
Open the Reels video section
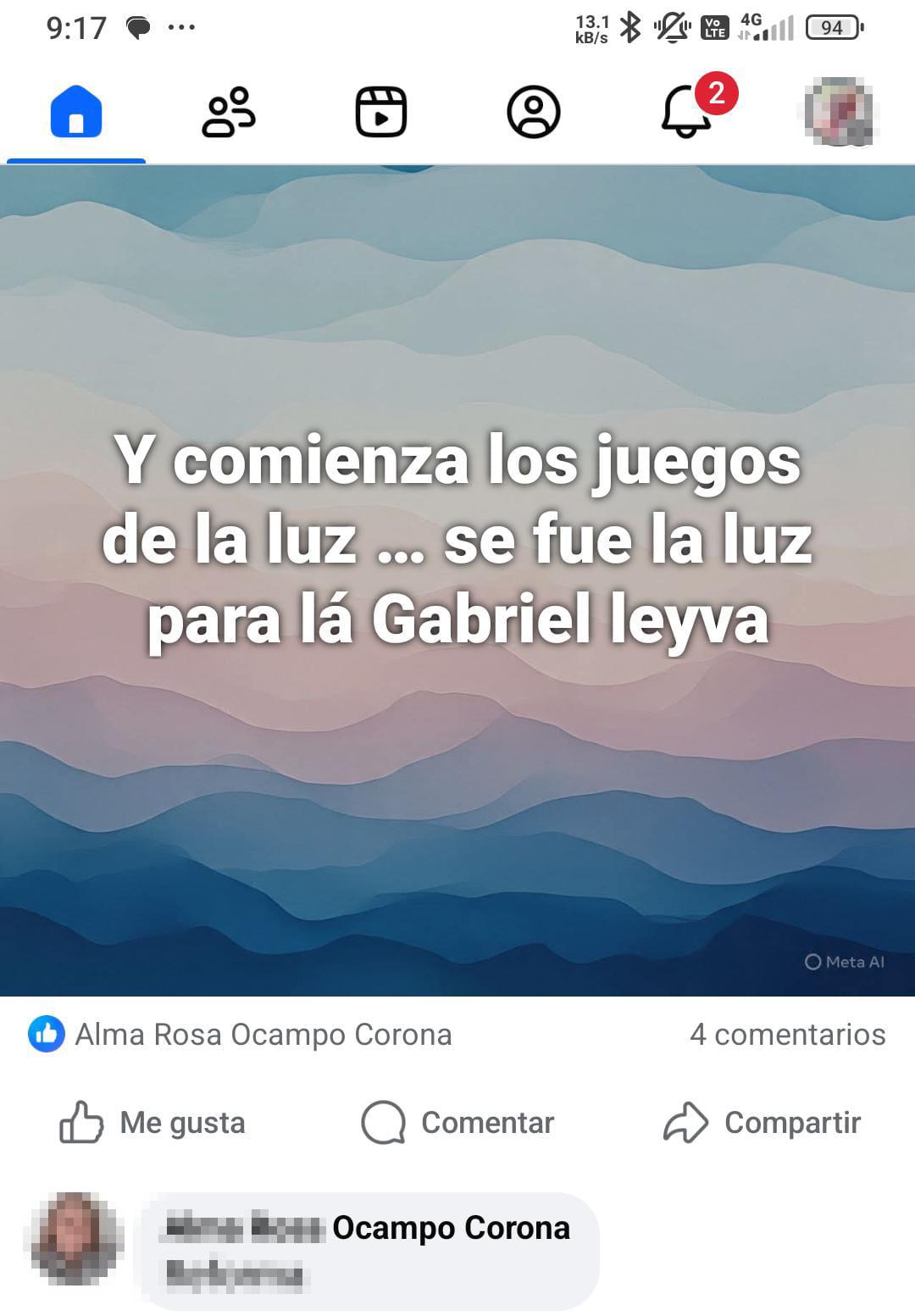(x=383, y=113)
